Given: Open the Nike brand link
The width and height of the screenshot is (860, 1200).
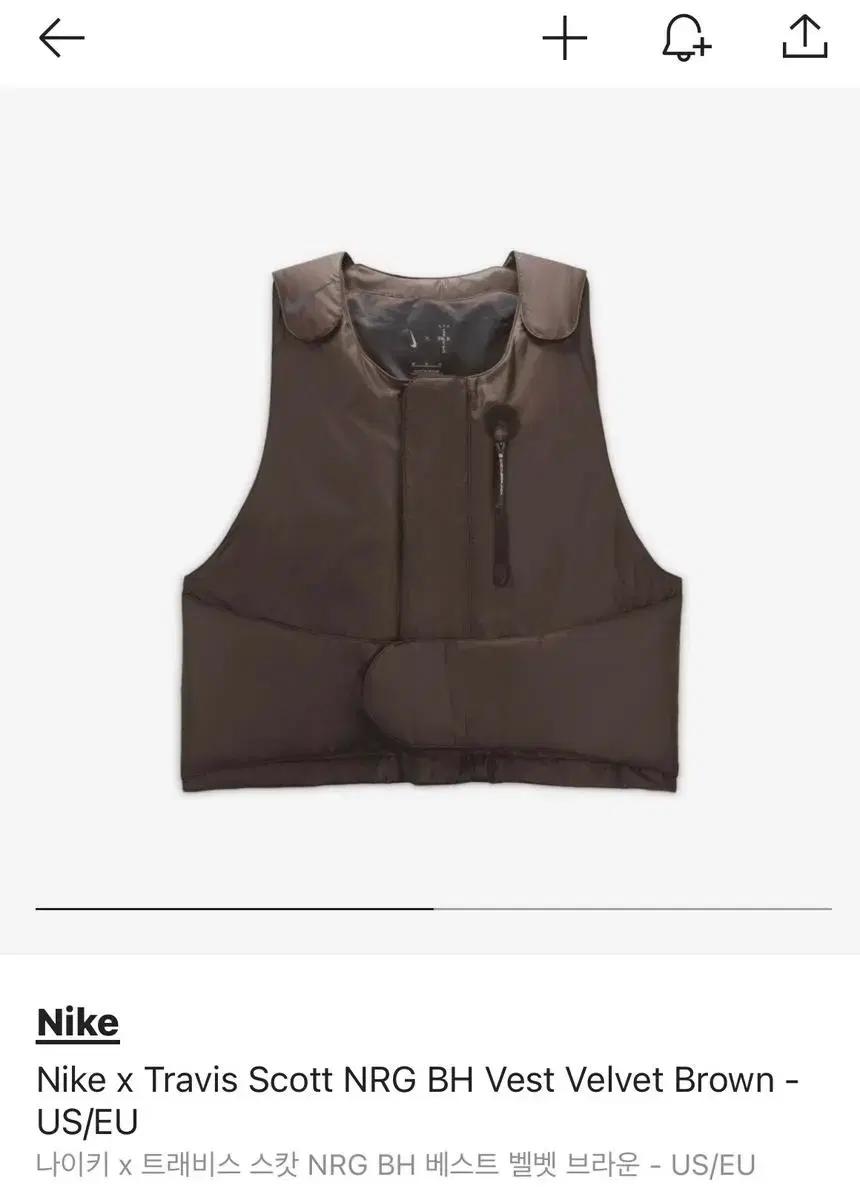Looking at the screenshot, I should tap(78, 1022).
